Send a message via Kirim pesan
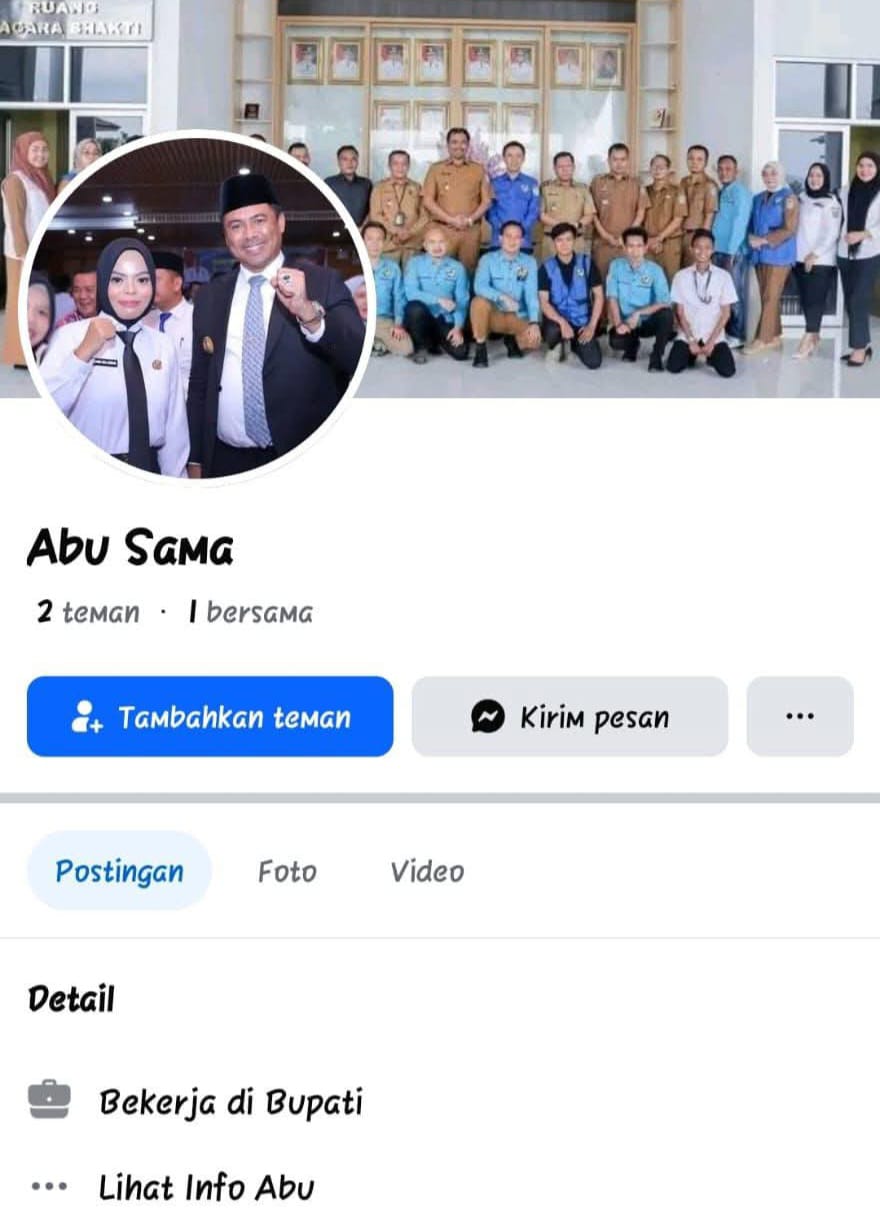Image resolution: width=880 pixels, height=1229 pixels. pos(570,717)
